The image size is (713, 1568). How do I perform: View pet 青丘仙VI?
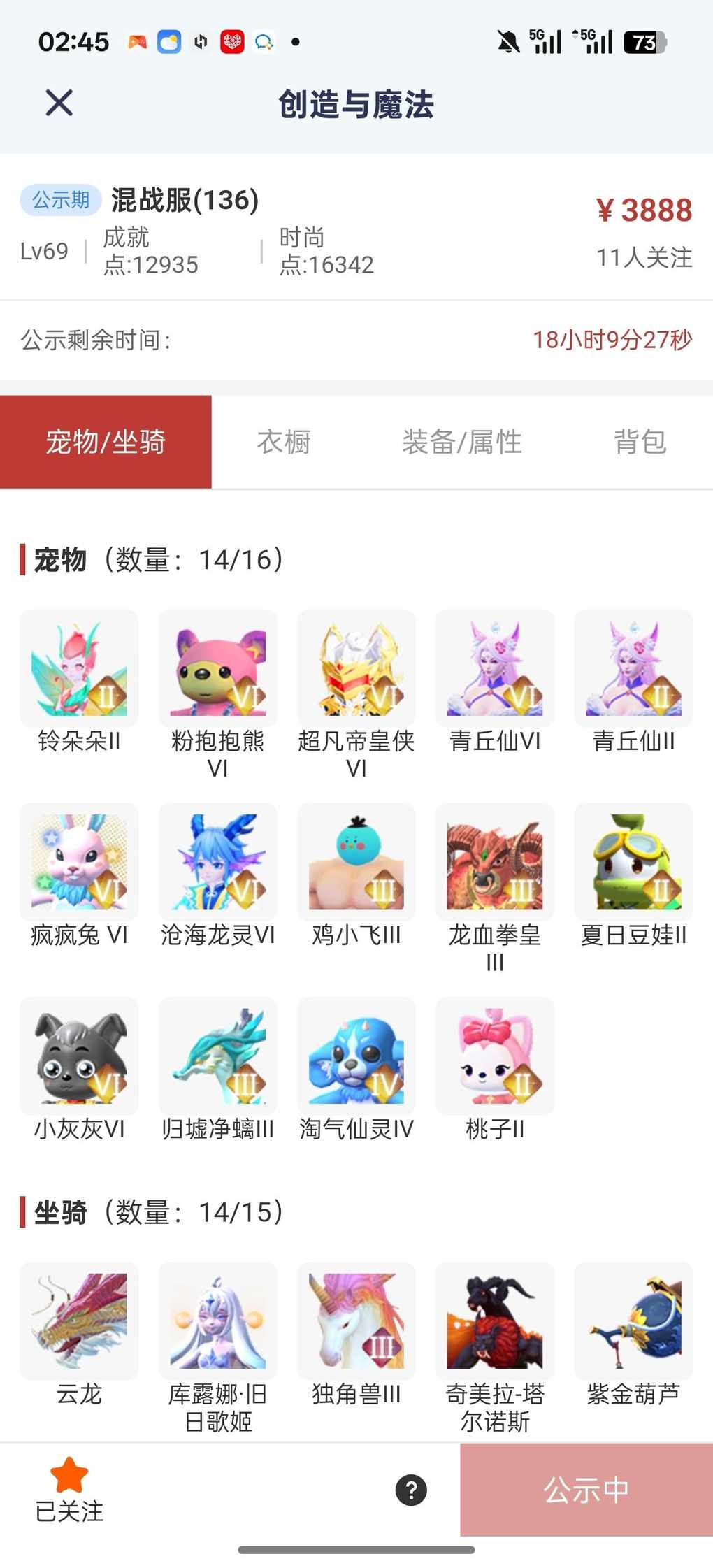click(x=495, y=669)
